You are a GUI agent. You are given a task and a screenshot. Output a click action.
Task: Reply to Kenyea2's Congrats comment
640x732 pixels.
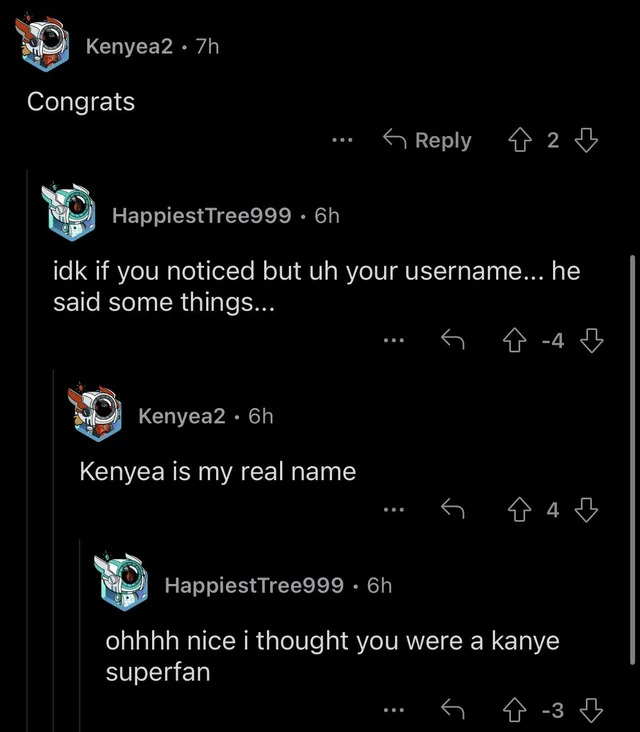(428, 141)
